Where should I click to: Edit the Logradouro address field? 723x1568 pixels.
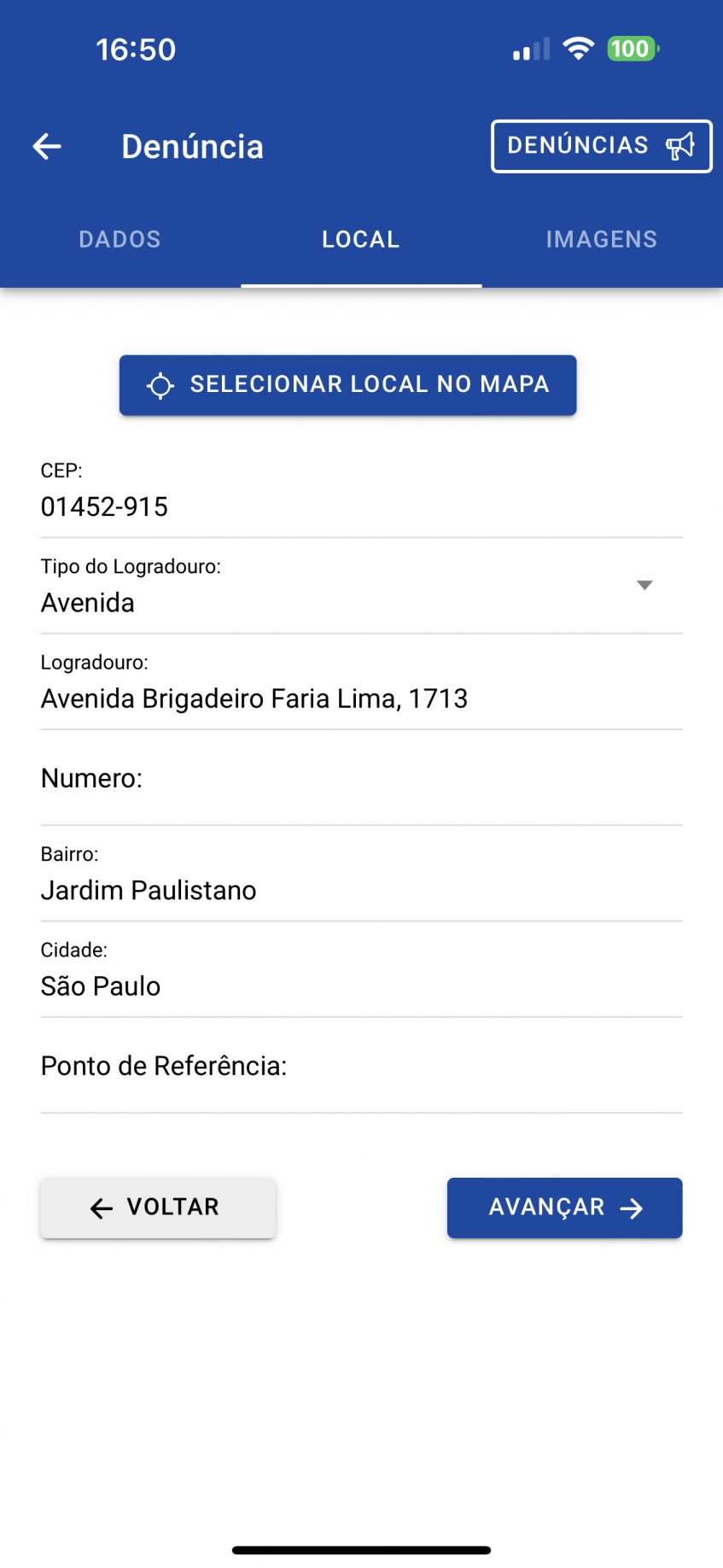[361, 699]
